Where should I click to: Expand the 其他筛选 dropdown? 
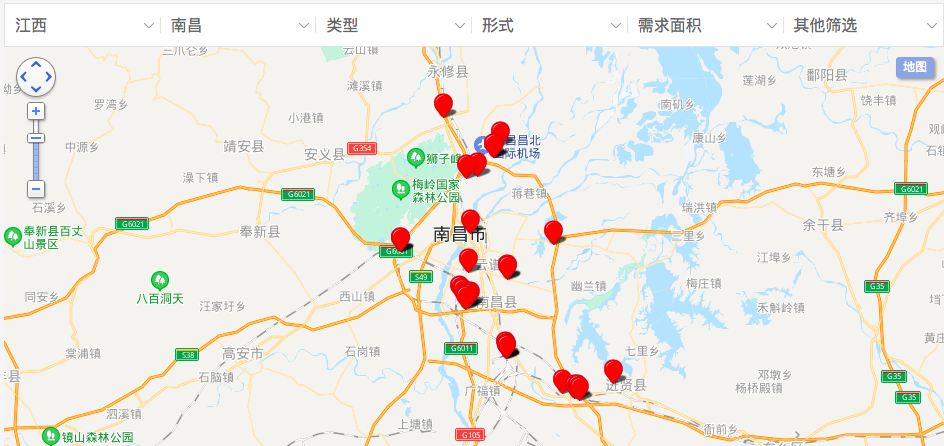[x=860, y=25]
